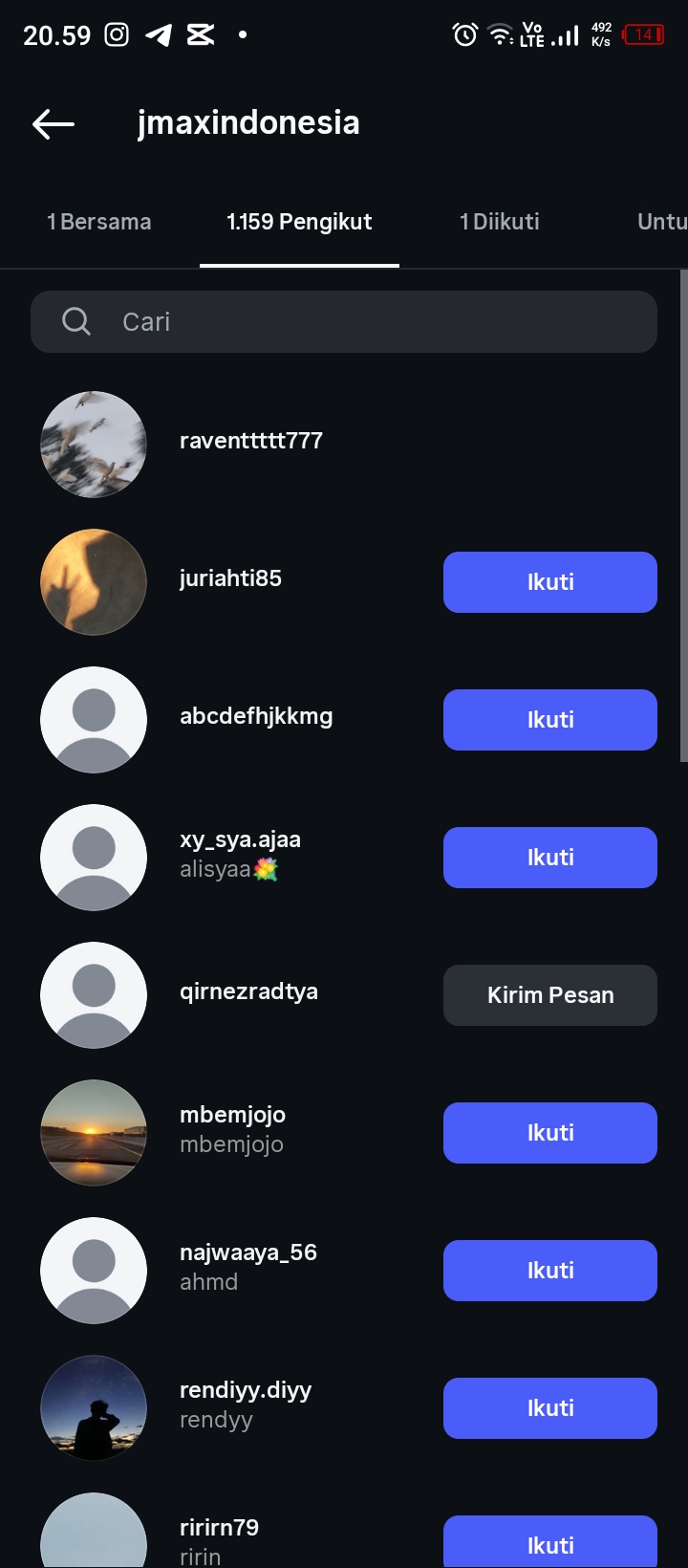Image resolution: width=688 pixels, height=1568 pixels.
Task: Follow rendiyy.diyy
Action: coord(549,1408)
